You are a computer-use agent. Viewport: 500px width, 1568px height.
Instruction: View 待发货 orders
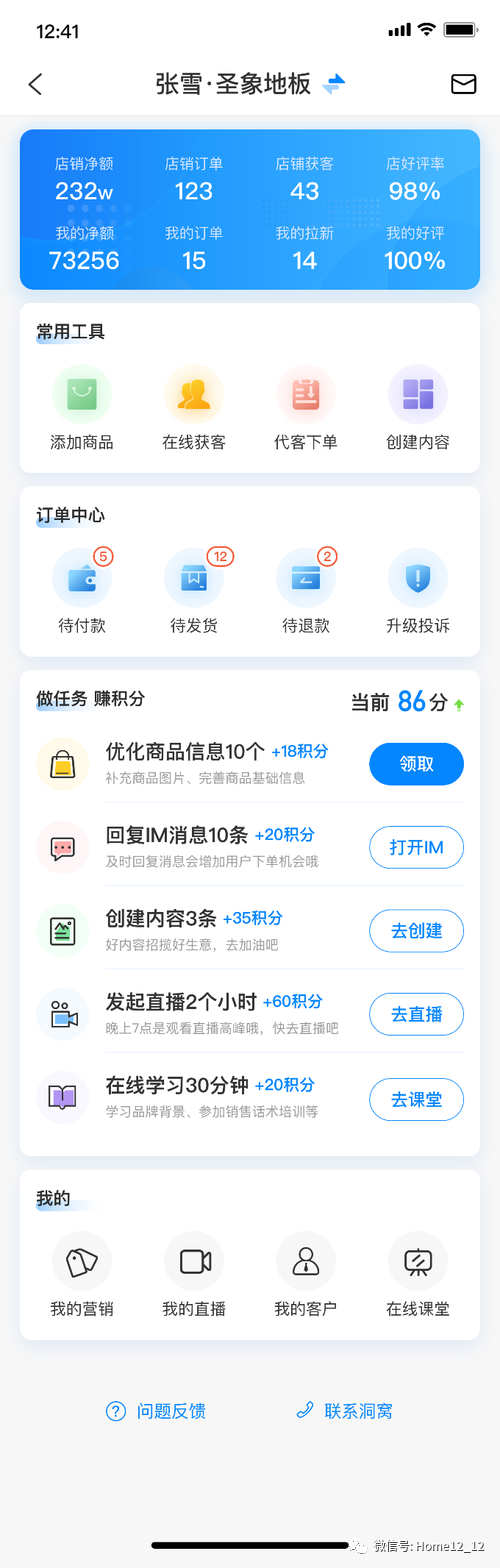pos(194,591)
